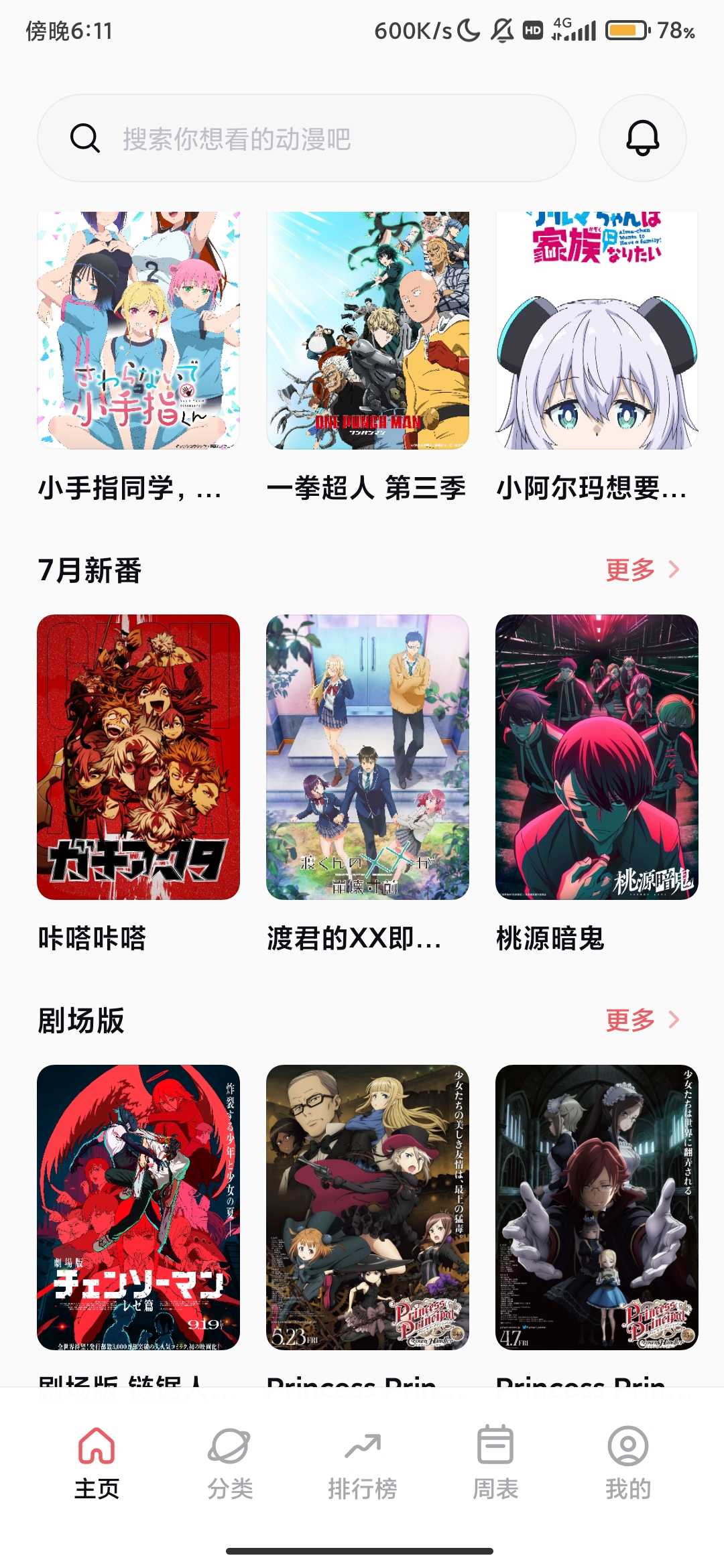Open the Princess Principal 5.23 movie poster
Viewport: 724px width, 1568px height.
pos(367,1207)
